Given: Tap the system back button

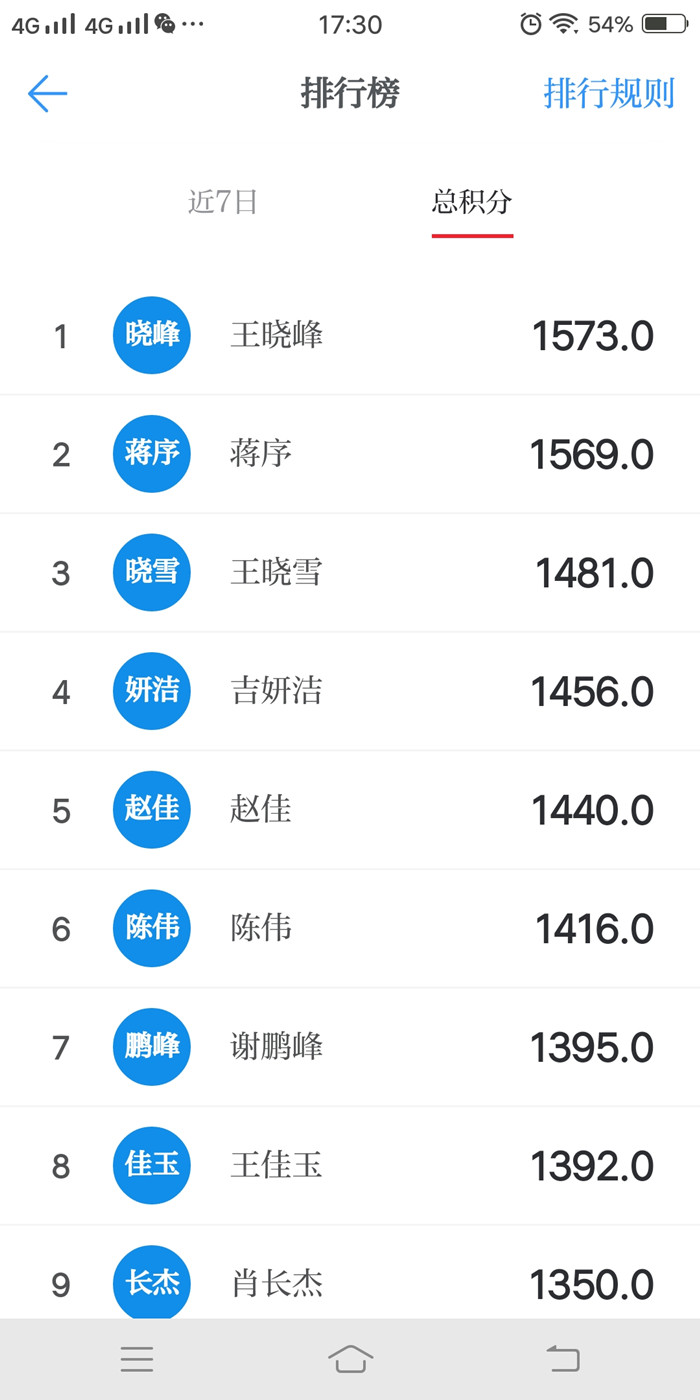Looking at the screenshot, I should pos(563,1359).
